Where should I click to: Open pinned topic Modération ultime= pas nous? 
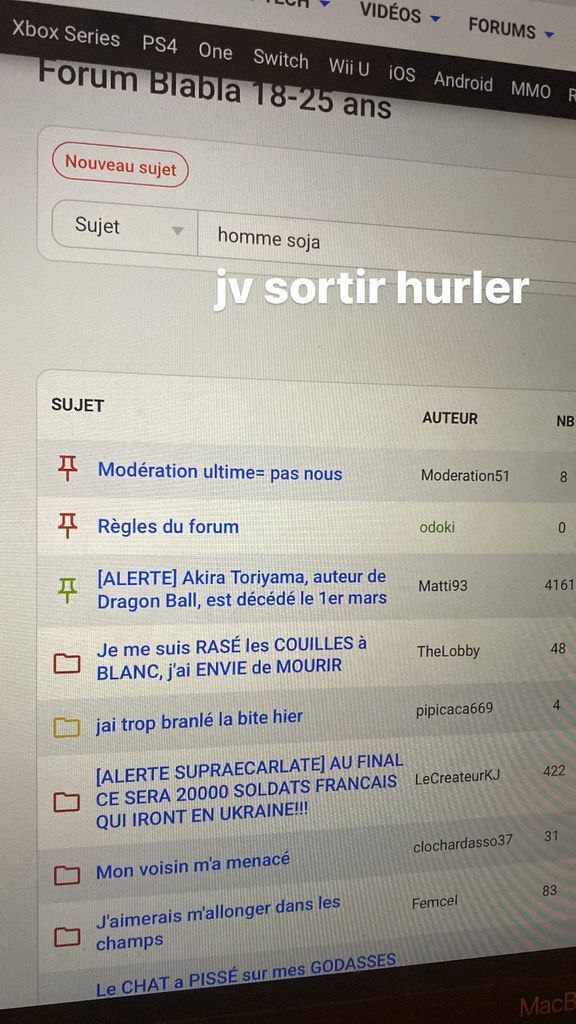point(220,472)
